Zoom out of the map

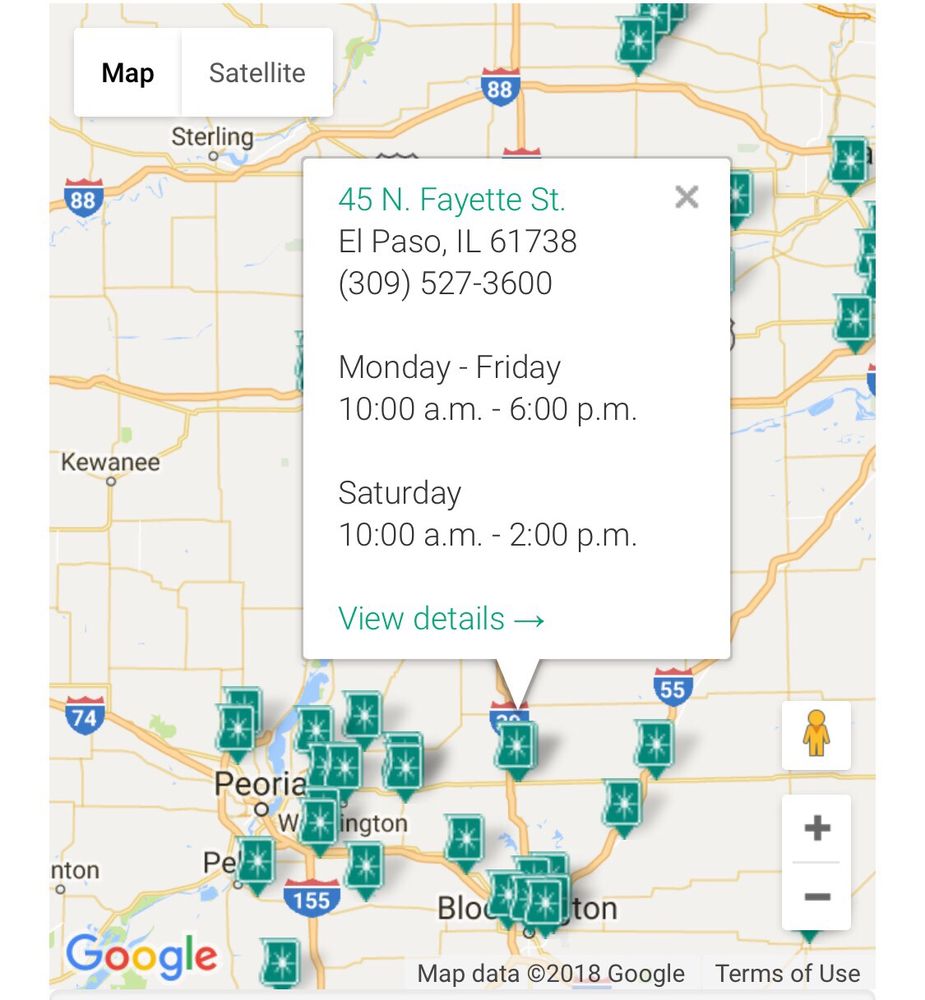[817, 896]
